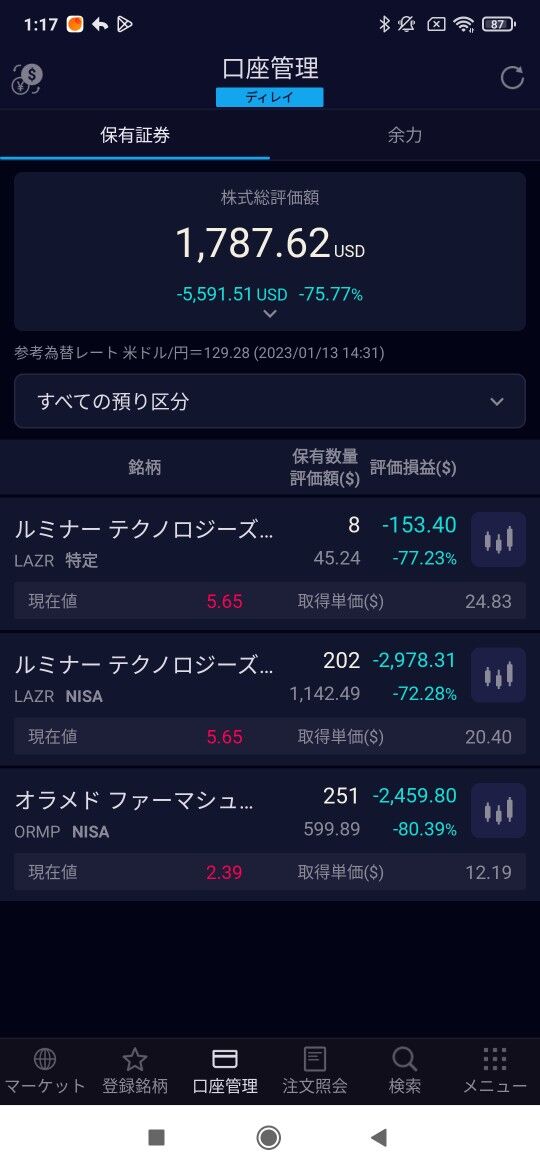This screenshot has height=1170, width=540.
Task: Select the 口座管理 bottom tab
Action: click(225, 1071)
